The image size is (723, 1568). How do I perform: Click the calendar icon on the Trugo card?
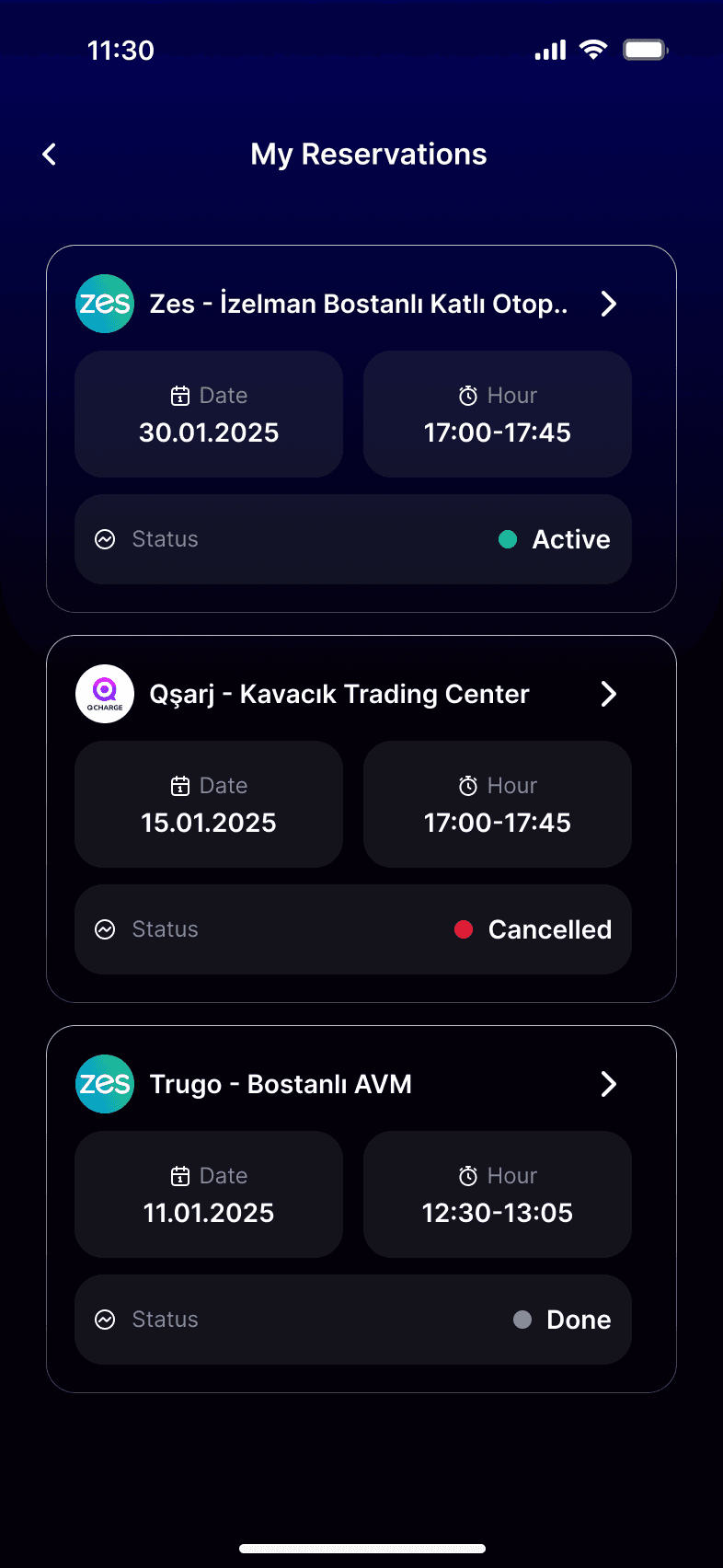[180, 1175]
